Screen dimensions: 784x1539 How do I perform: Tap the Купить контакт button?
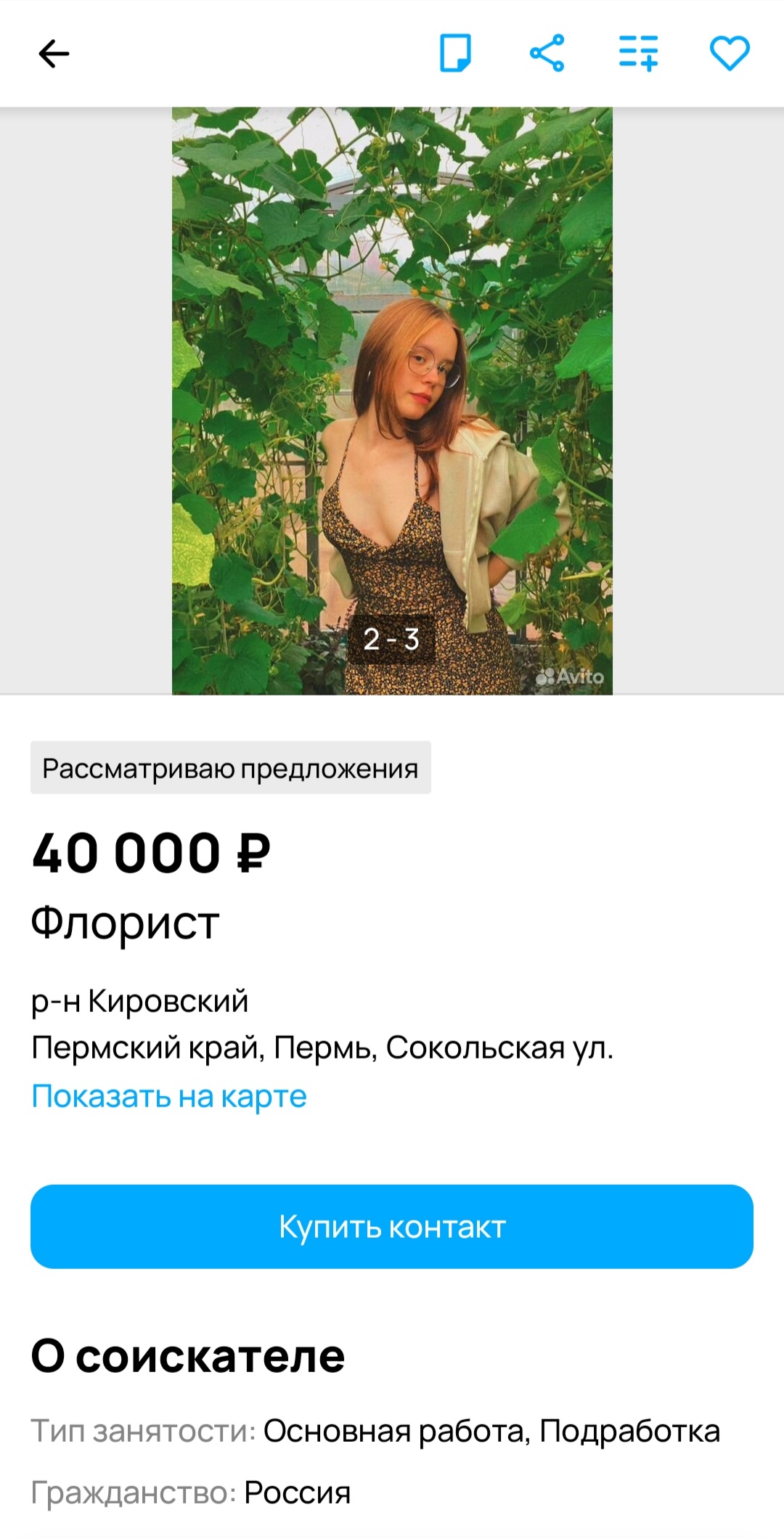[392, 1226]
